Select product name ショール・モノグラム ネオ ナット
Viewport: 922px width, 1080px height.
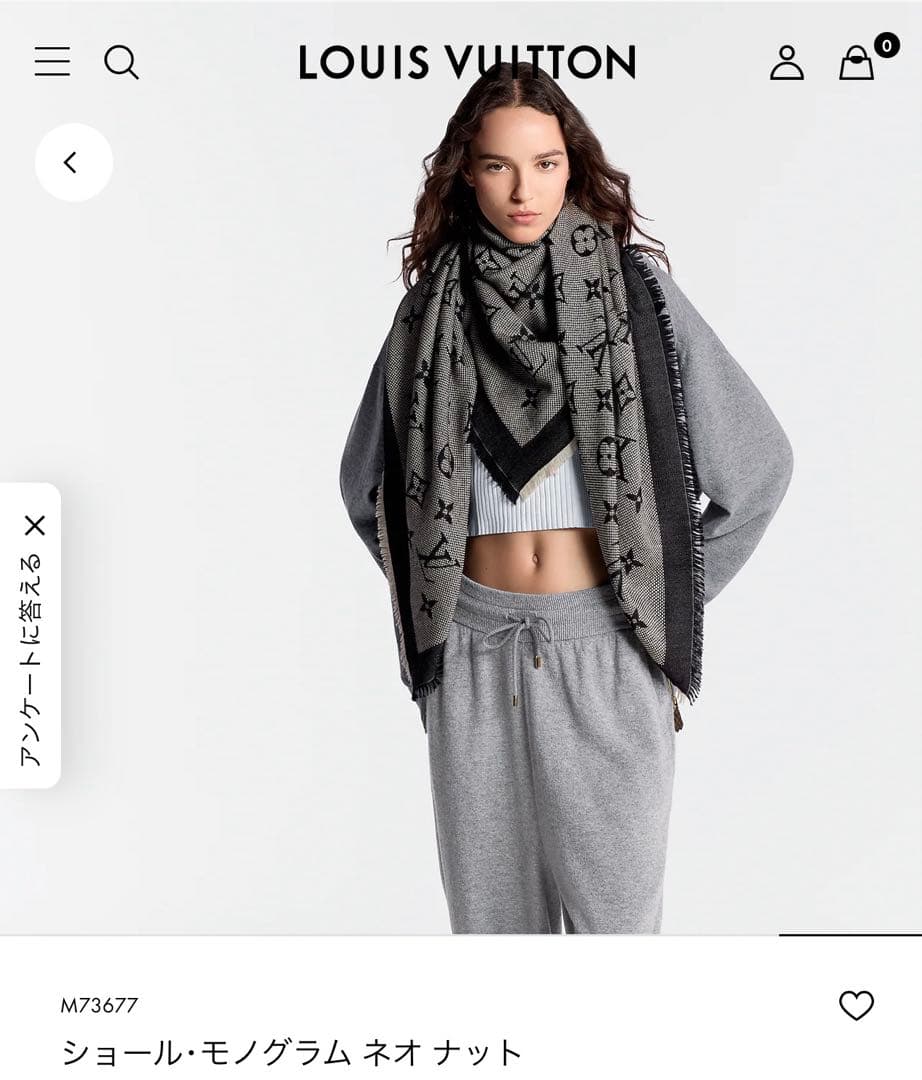288,1051
